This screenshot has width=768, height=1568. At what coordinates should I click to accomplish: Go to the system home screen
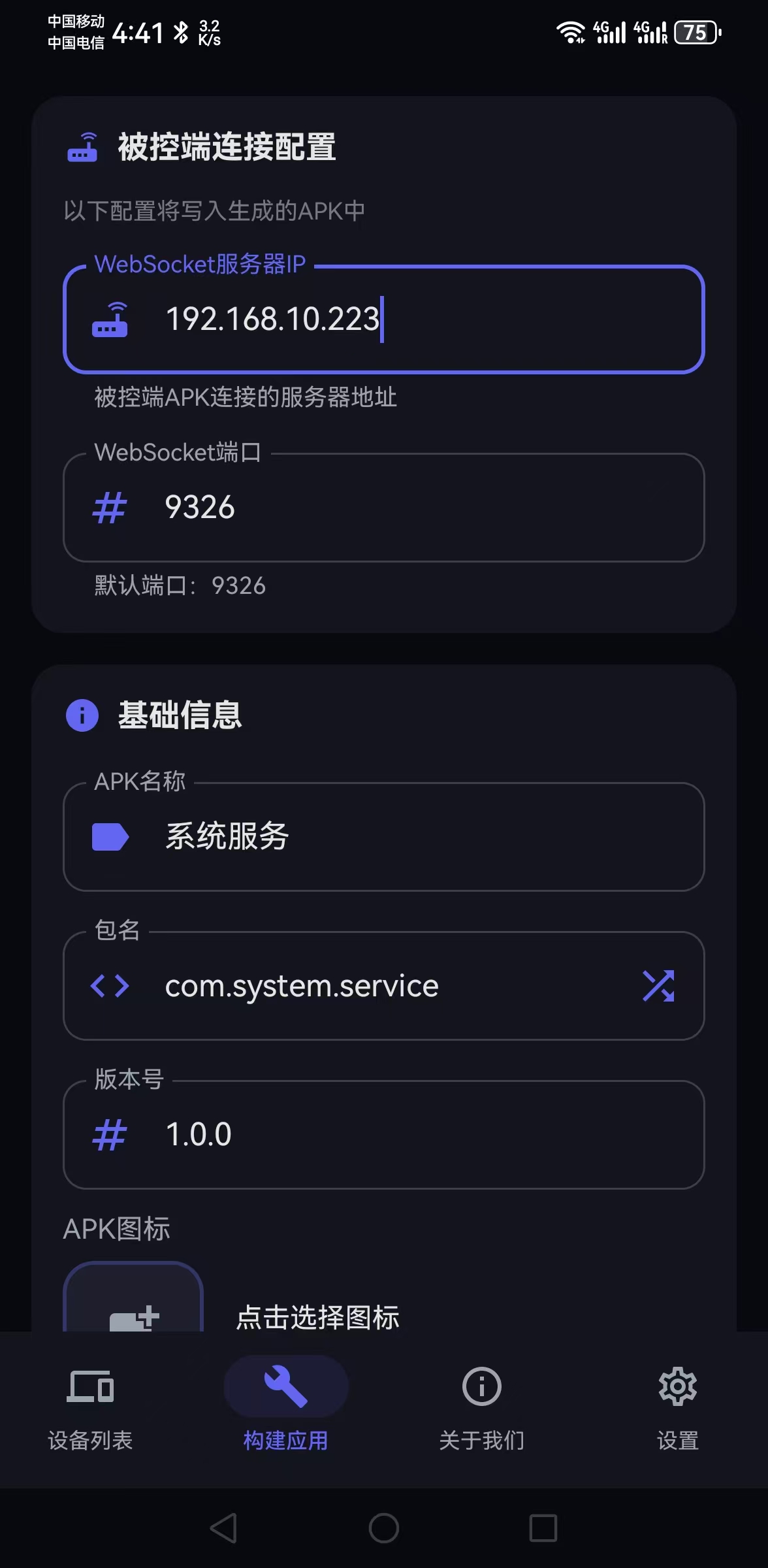click(384, 1528)
